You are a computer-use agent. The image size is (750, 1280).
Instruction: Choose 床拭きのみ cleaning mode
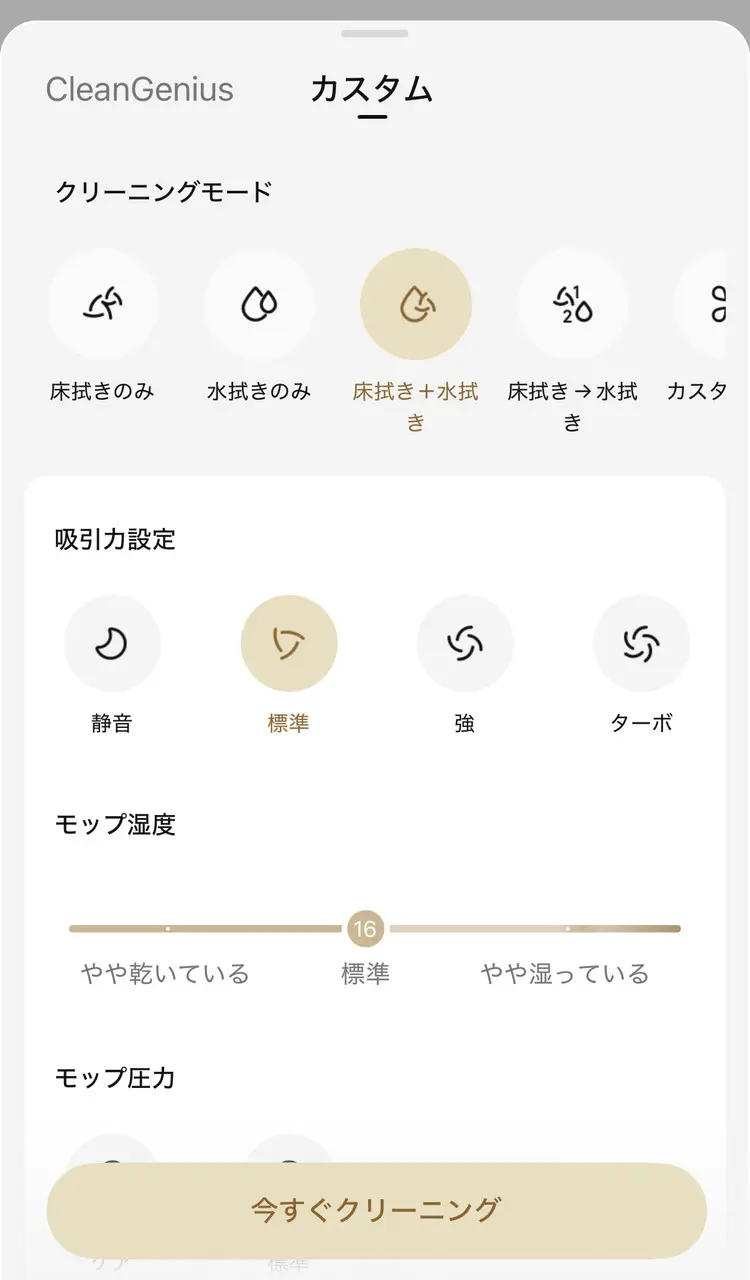102,304
